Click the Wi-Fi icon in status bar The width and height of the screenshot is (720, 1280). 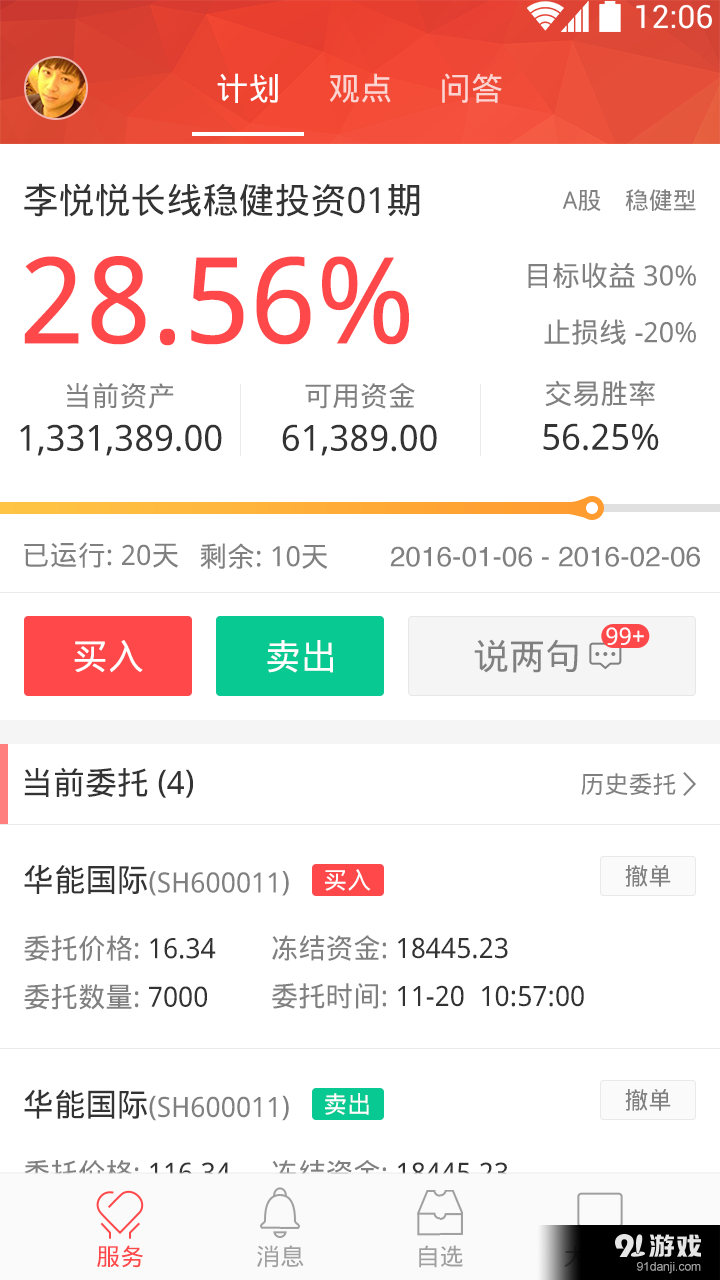tap(545, 17)
